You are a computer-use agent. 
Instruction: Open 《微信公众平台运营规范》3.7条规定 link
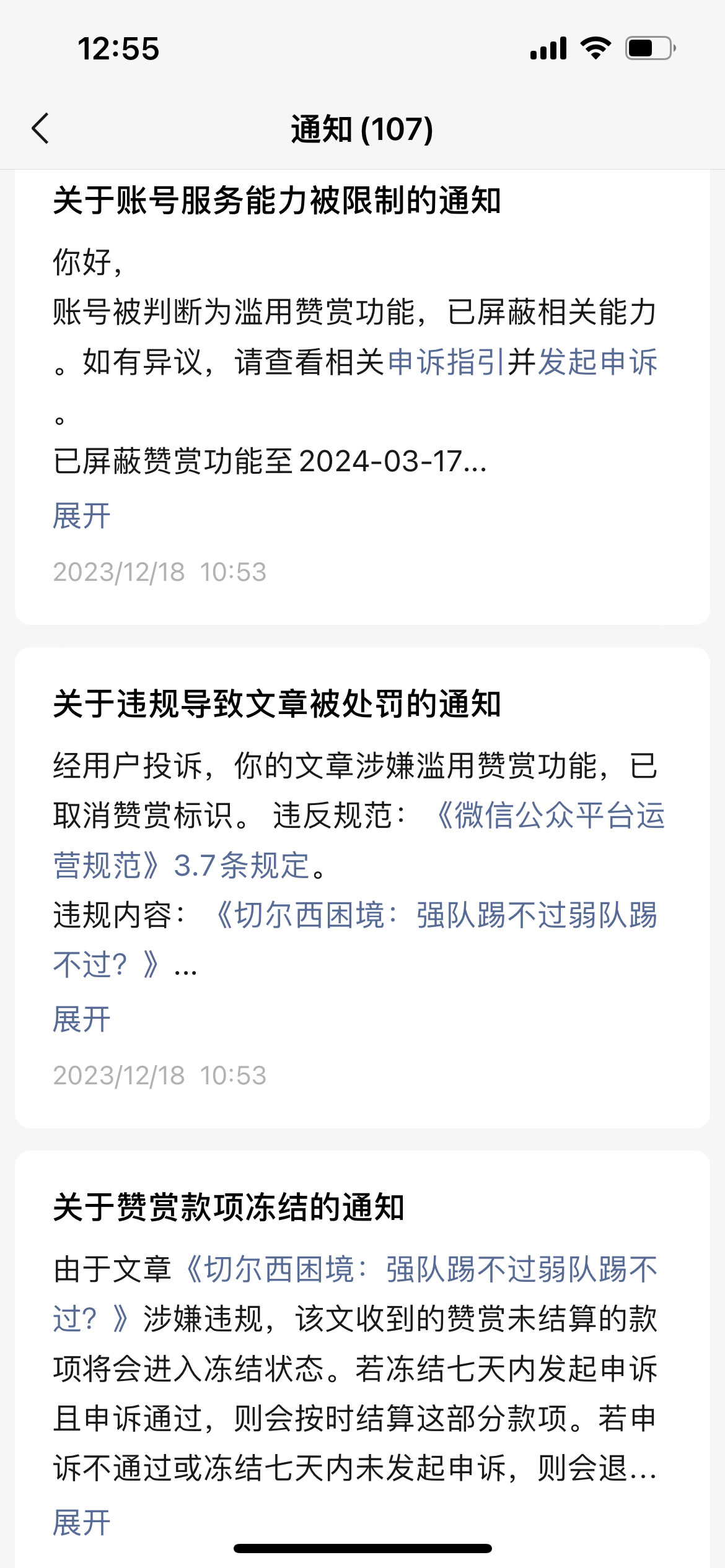359,840
